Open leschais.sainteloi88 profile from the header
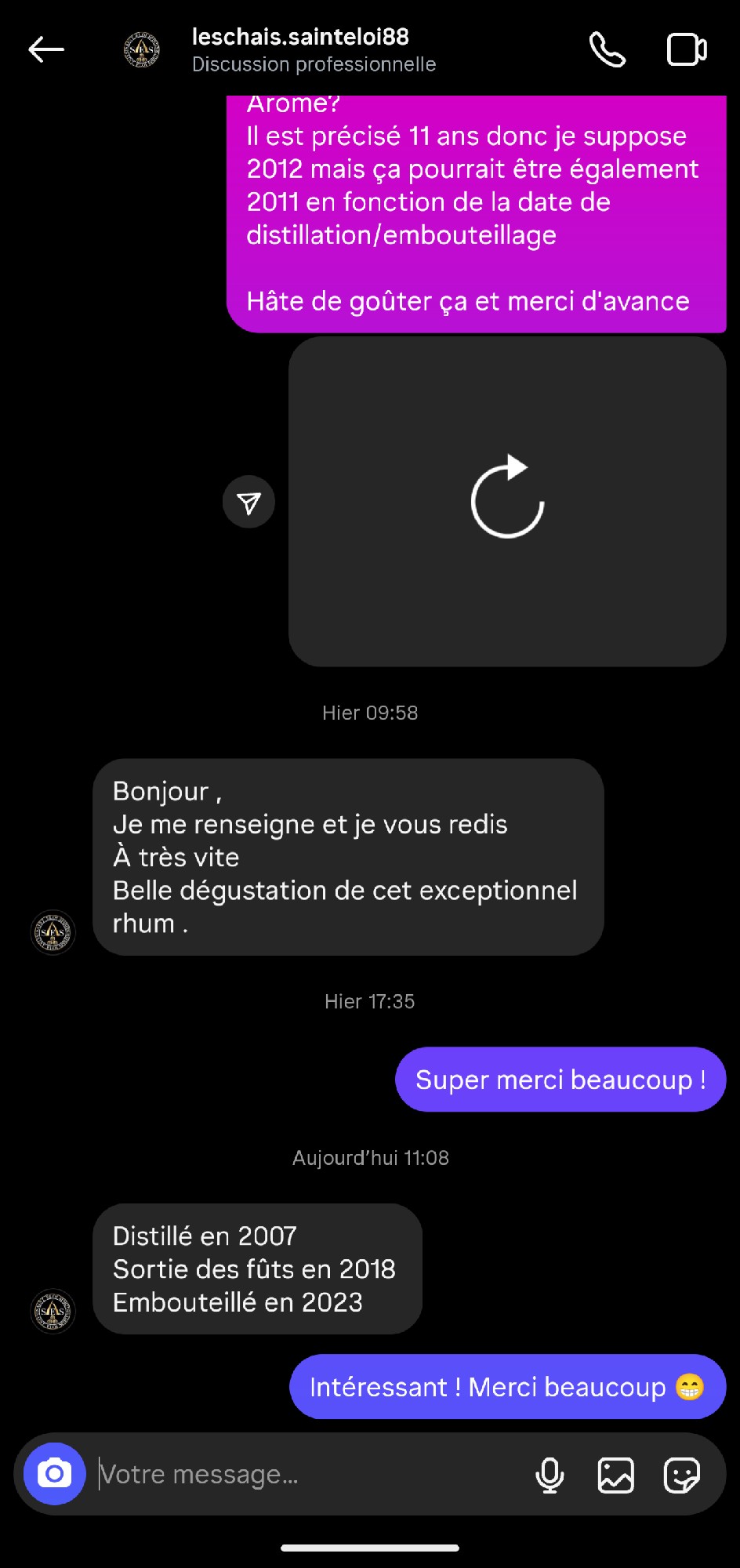Screen dimensions: 740x1568 [300, 49]
